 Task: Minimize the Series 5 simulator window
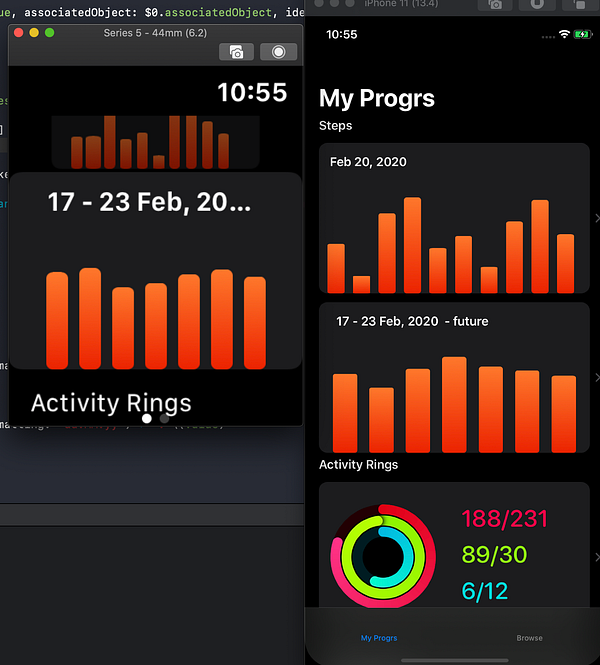34,33
